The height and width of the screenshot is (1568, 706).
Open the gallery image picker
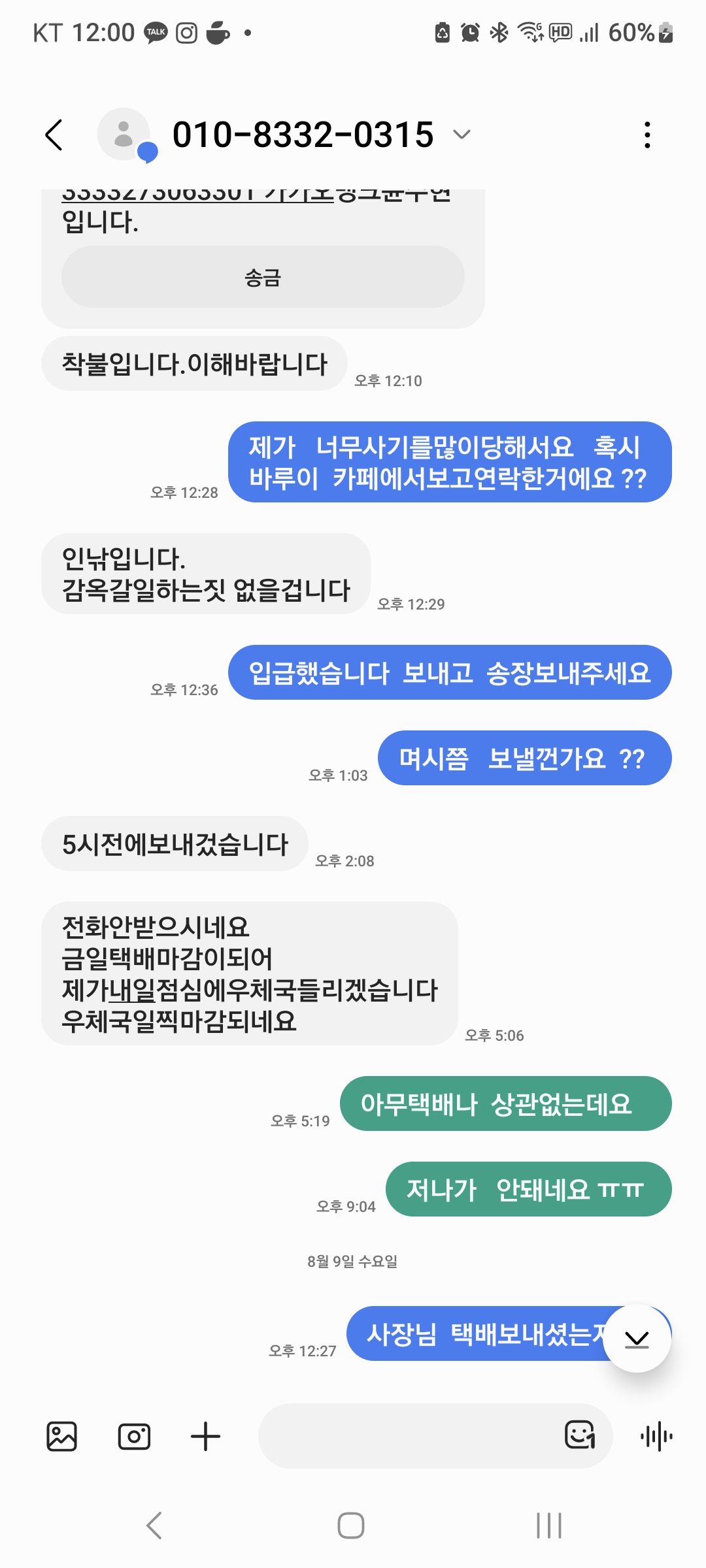pyautogui.click(x=62, y=1436)
